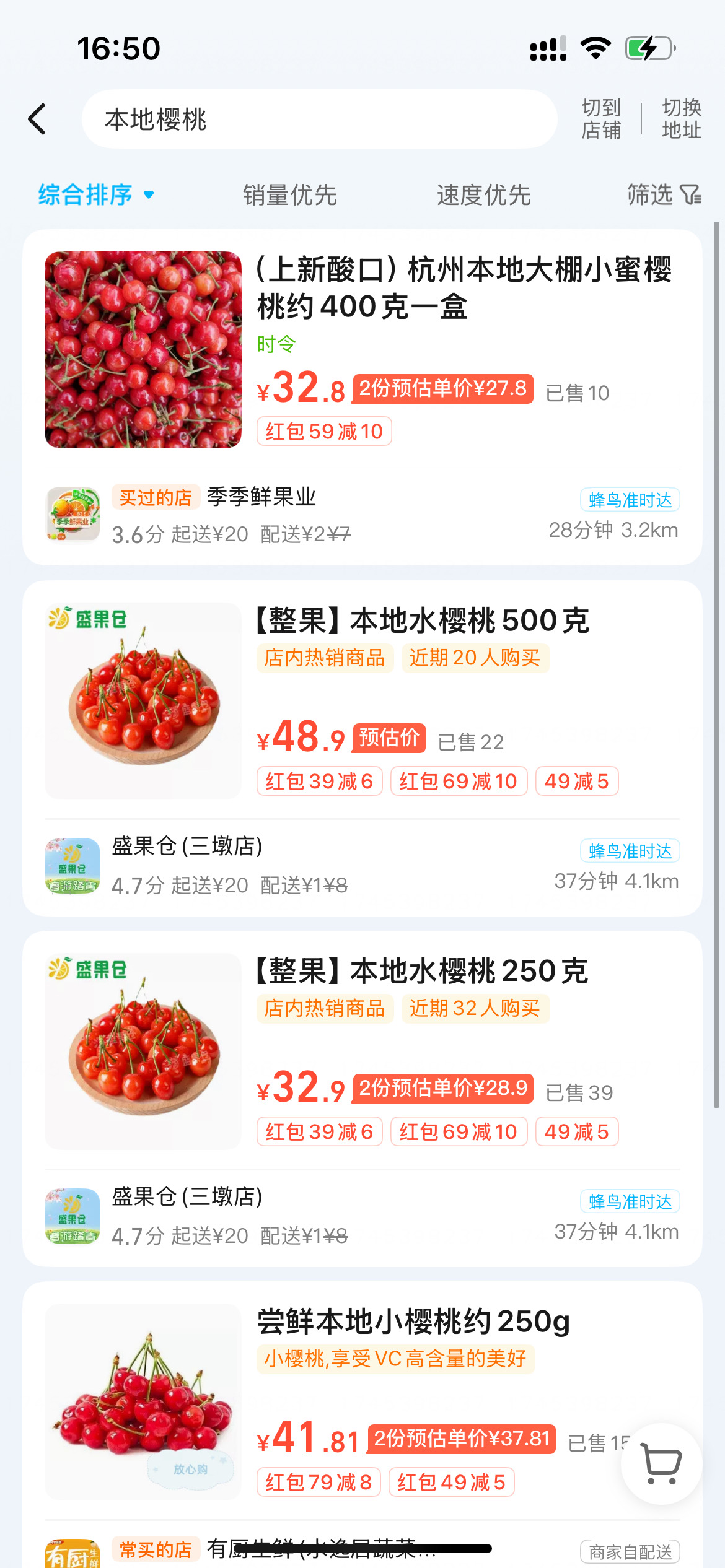Viewport: 725px width, 1568px height.
Task: Open the floating shopping cart
Action: tap(661, 1464)
